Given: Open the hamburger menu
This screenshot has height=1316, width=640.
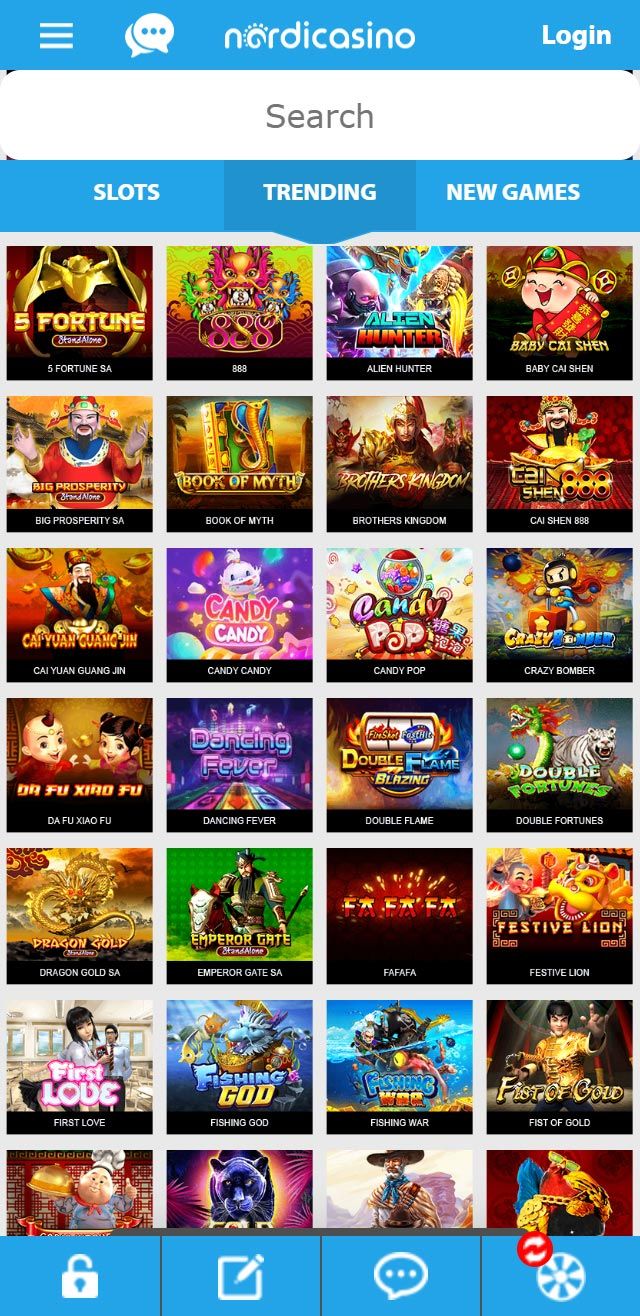Looking at the screenshot, I should tap(56, 36).
